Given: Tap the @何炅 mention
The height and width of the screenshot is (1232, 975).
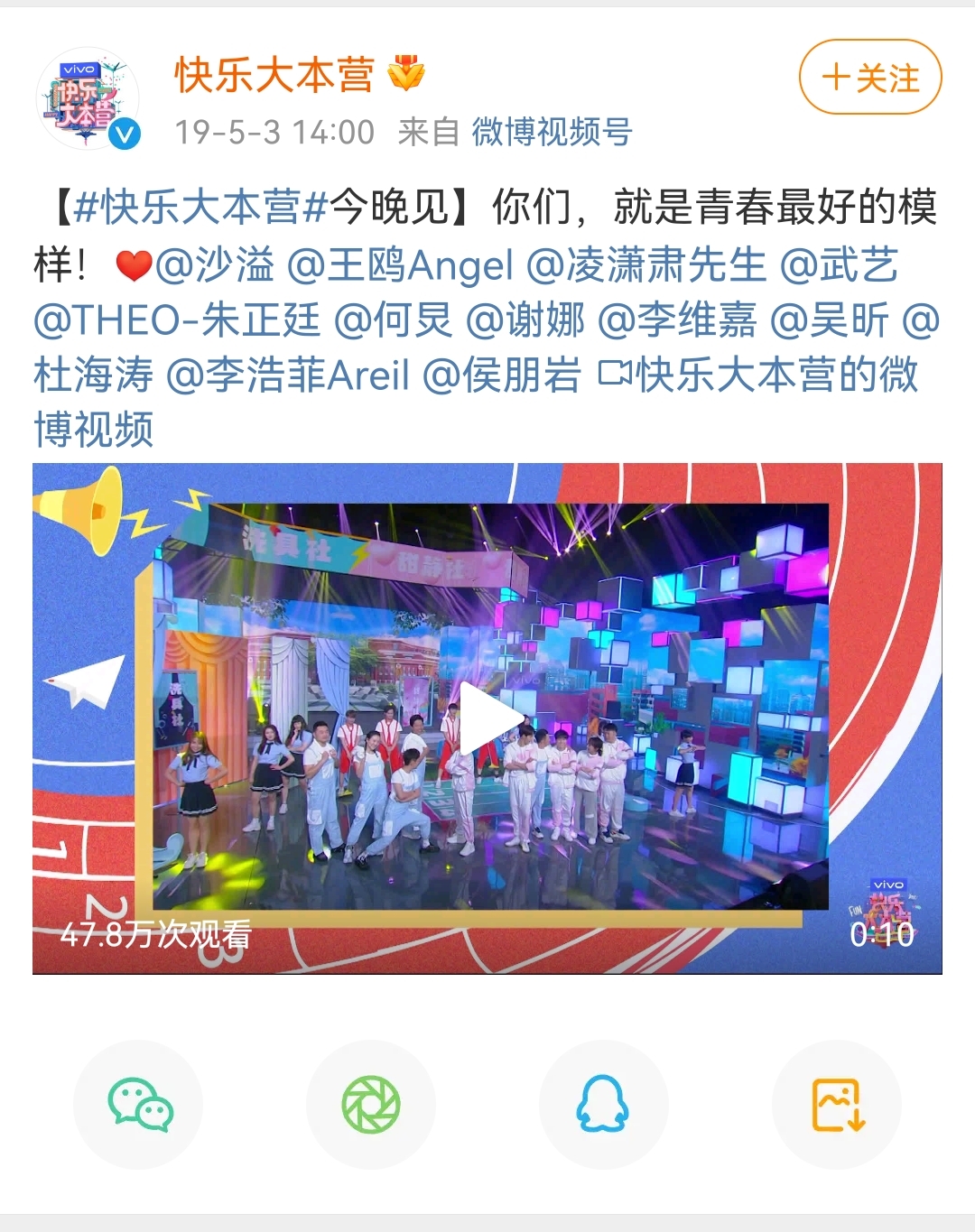Looking at the screenshot, I should point(393,320).
